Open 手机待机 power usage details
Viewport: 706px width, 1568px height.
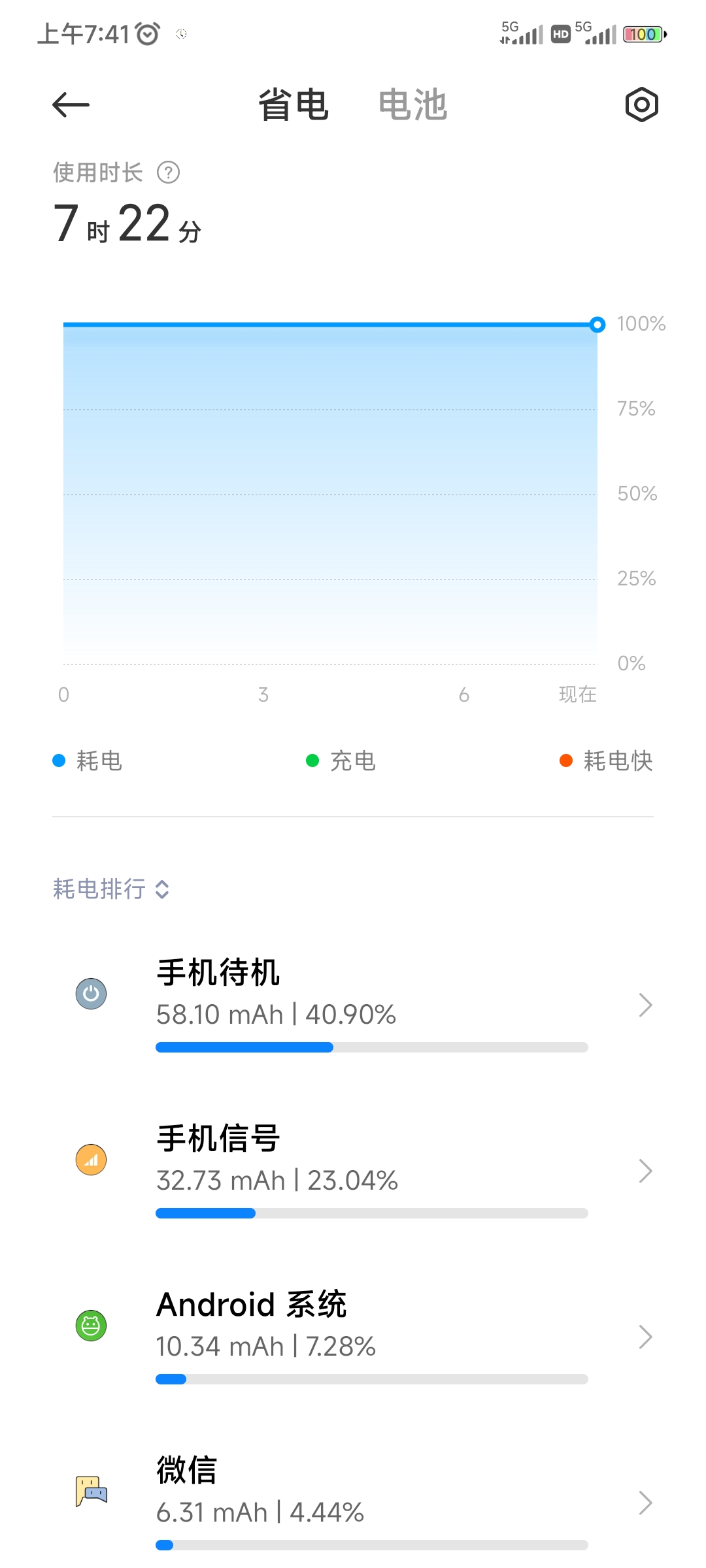(353, 1005)
